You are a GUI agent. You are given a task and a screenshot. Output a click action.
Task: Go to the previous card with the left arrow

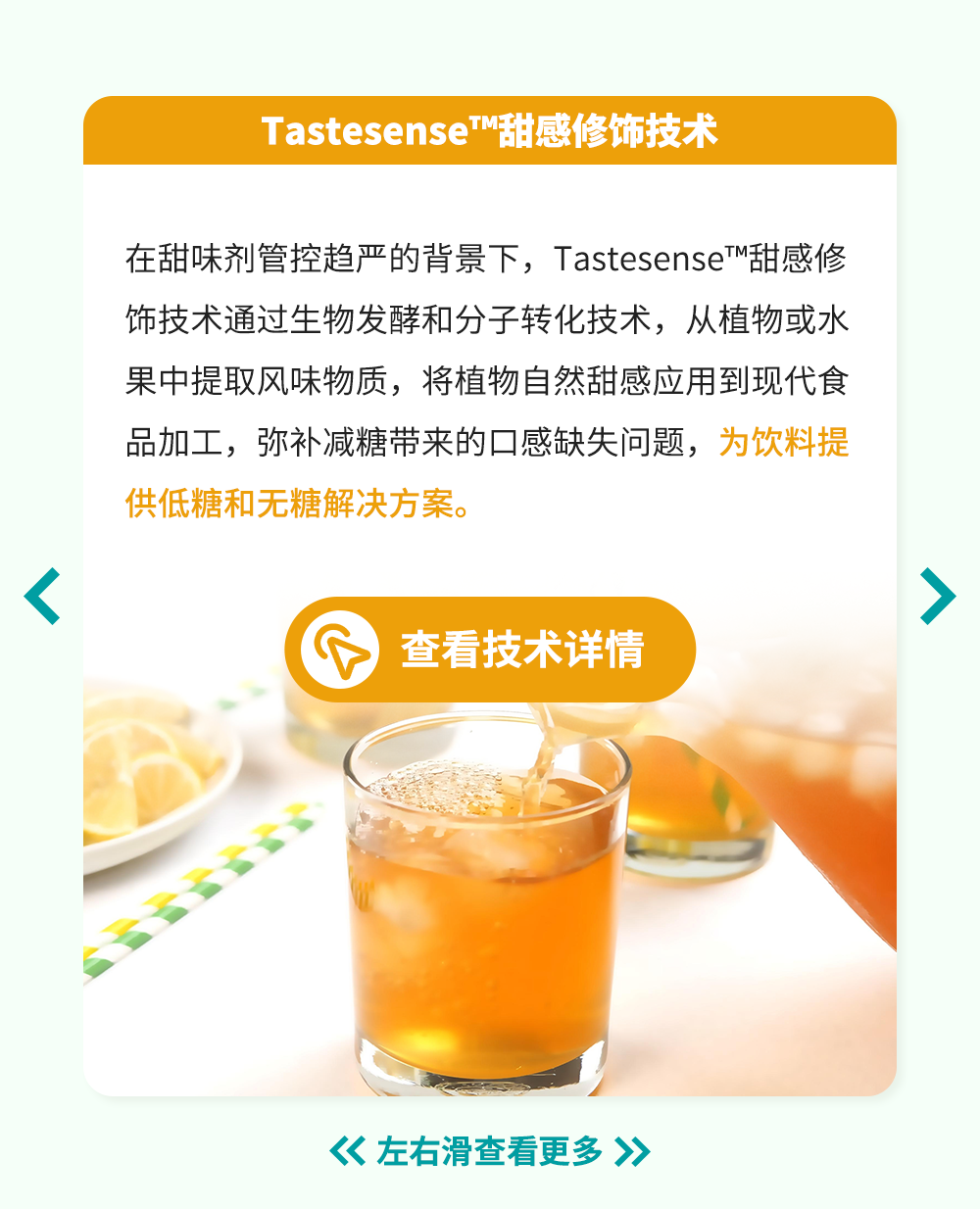click(42, 596)
